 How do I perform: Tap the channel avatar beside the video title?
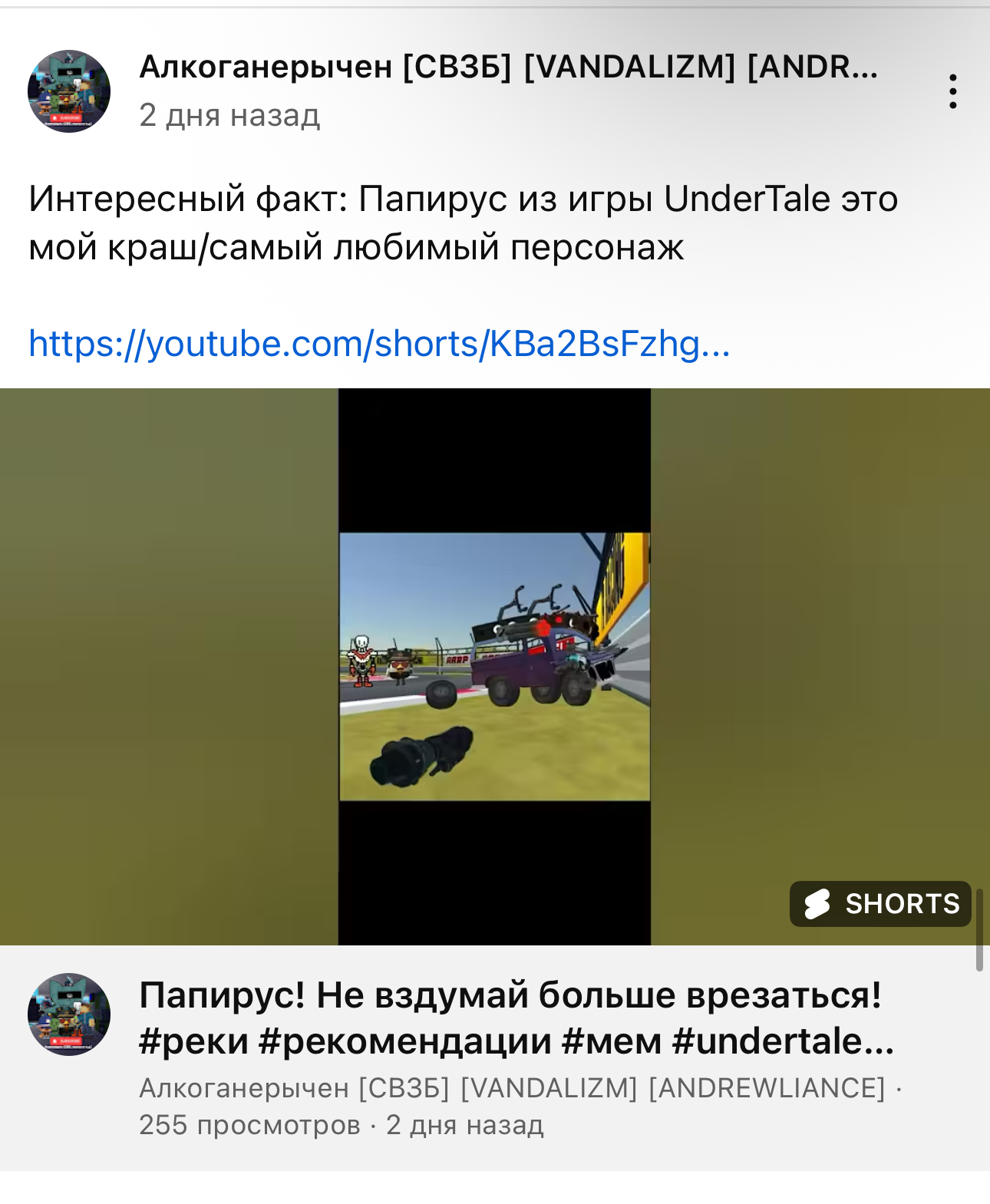coord(69,1014)
